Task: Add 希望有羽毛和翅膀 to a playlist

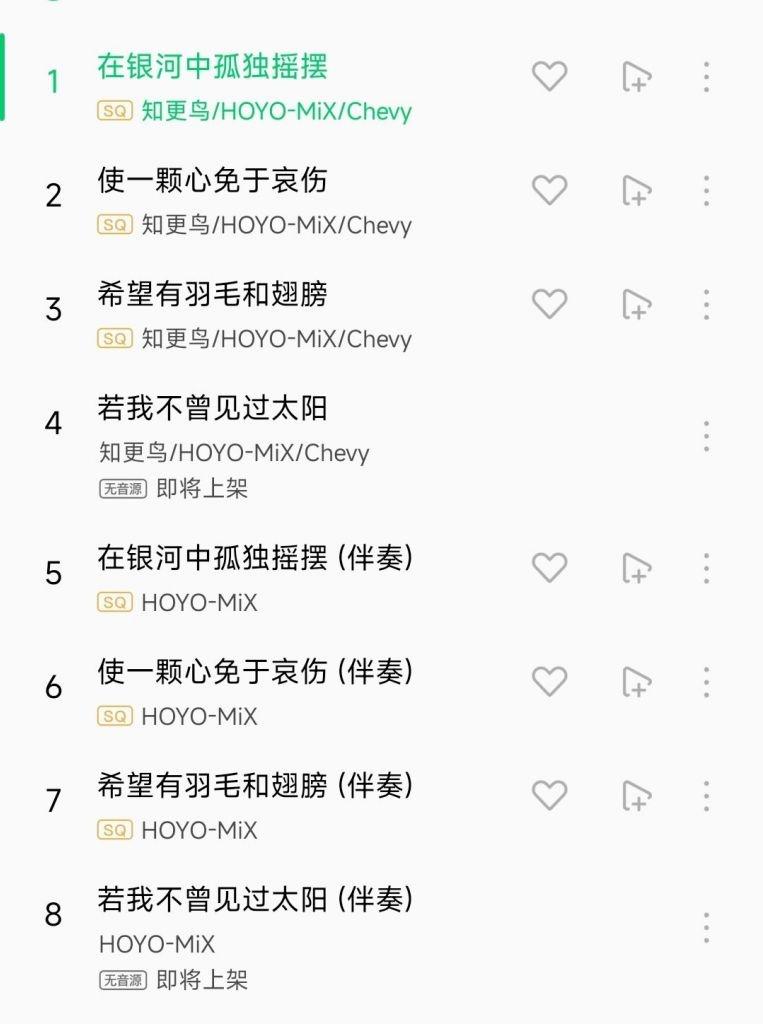Action: pyautogui.click(x=636, y=304)
